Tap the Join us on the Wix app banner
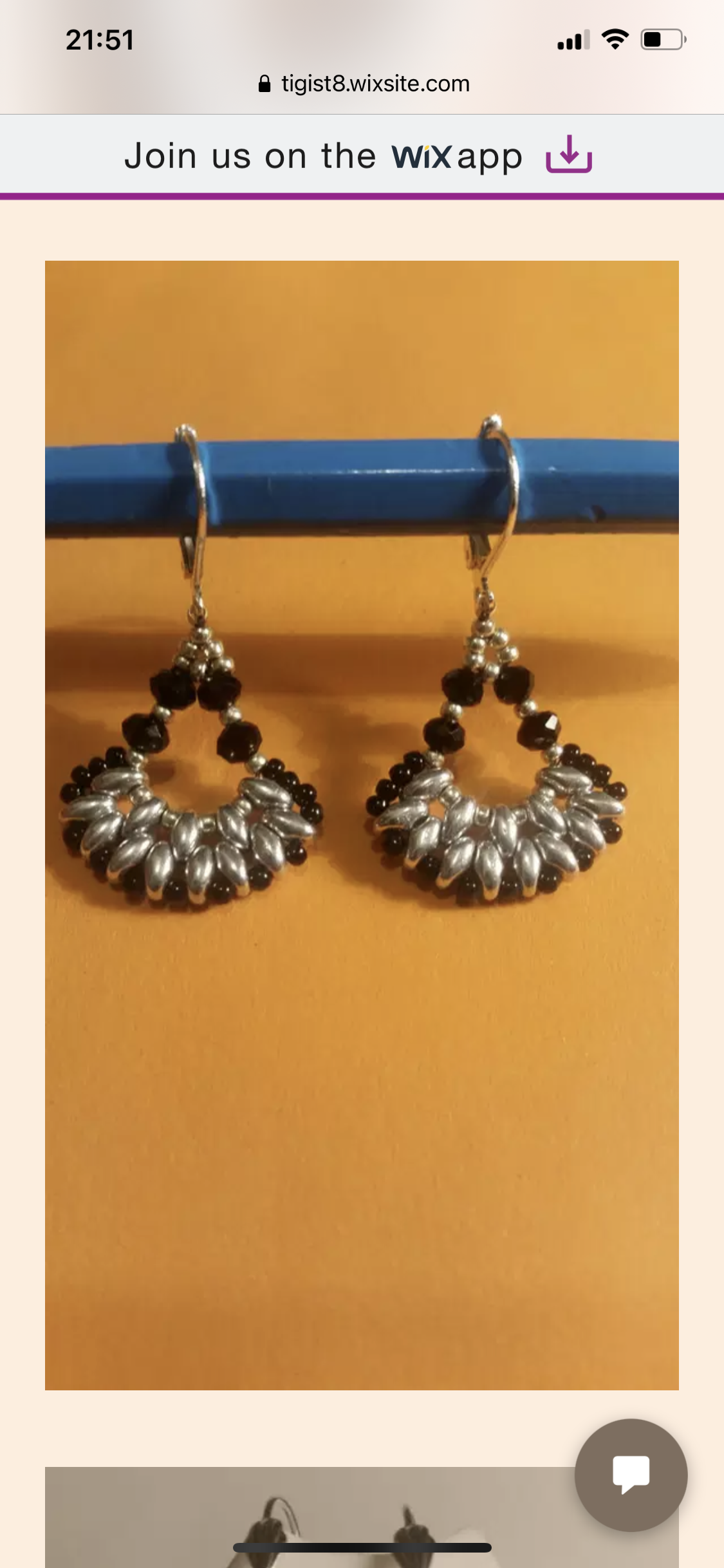 [358, 156]
